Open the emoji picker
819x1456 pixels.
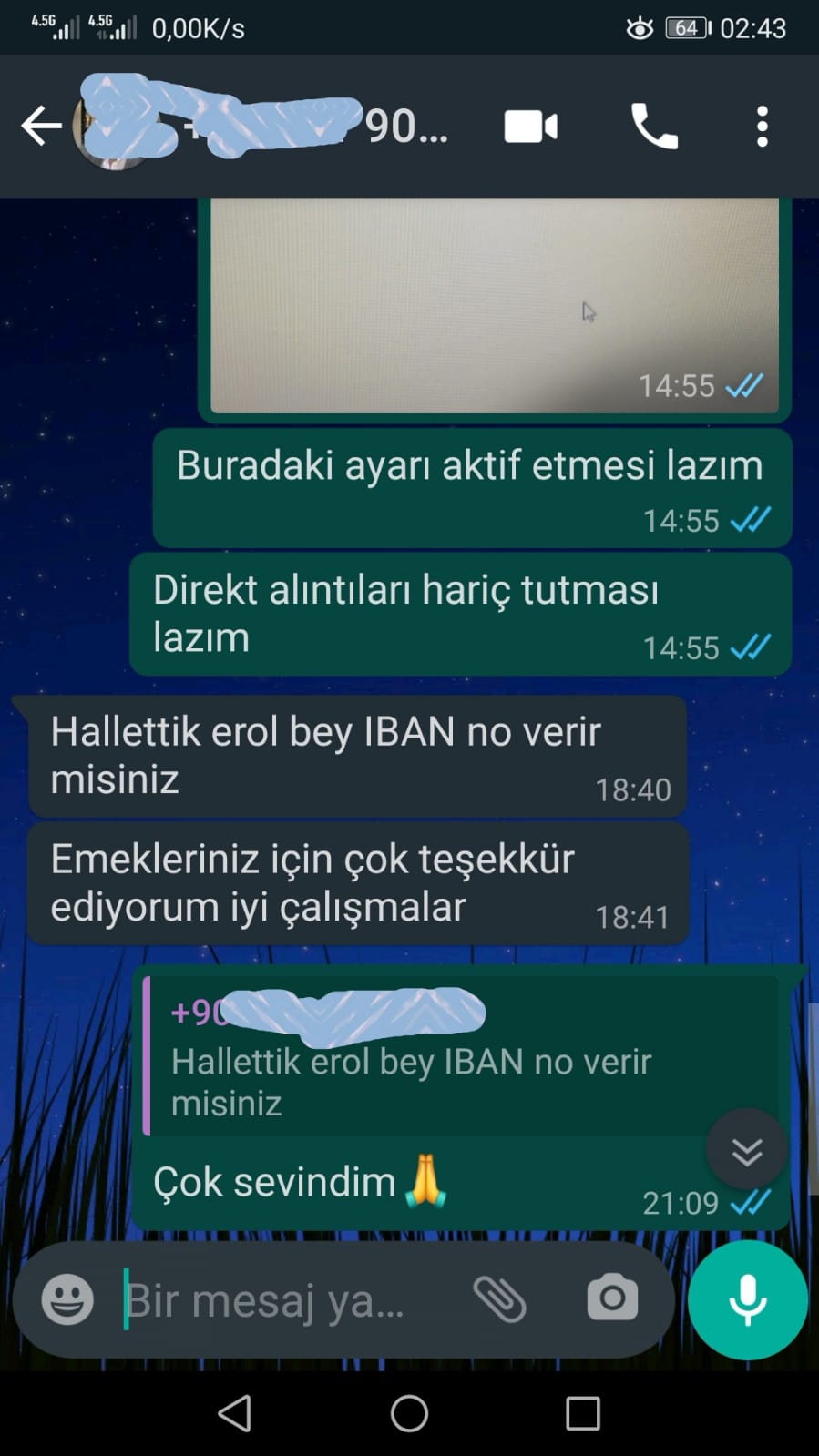67,1298
